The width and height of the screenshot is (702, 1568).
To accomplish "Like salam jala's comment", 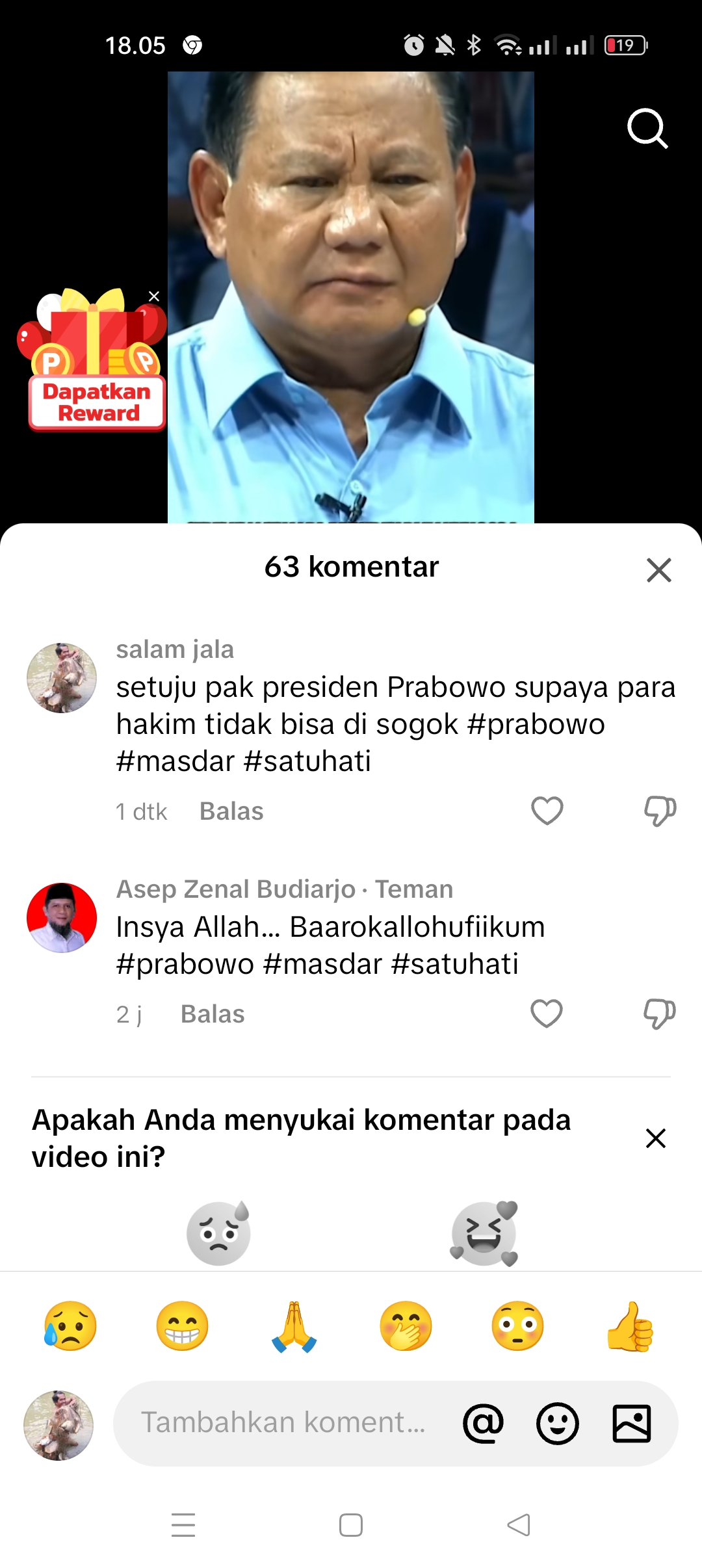I will tap(547, 811).
